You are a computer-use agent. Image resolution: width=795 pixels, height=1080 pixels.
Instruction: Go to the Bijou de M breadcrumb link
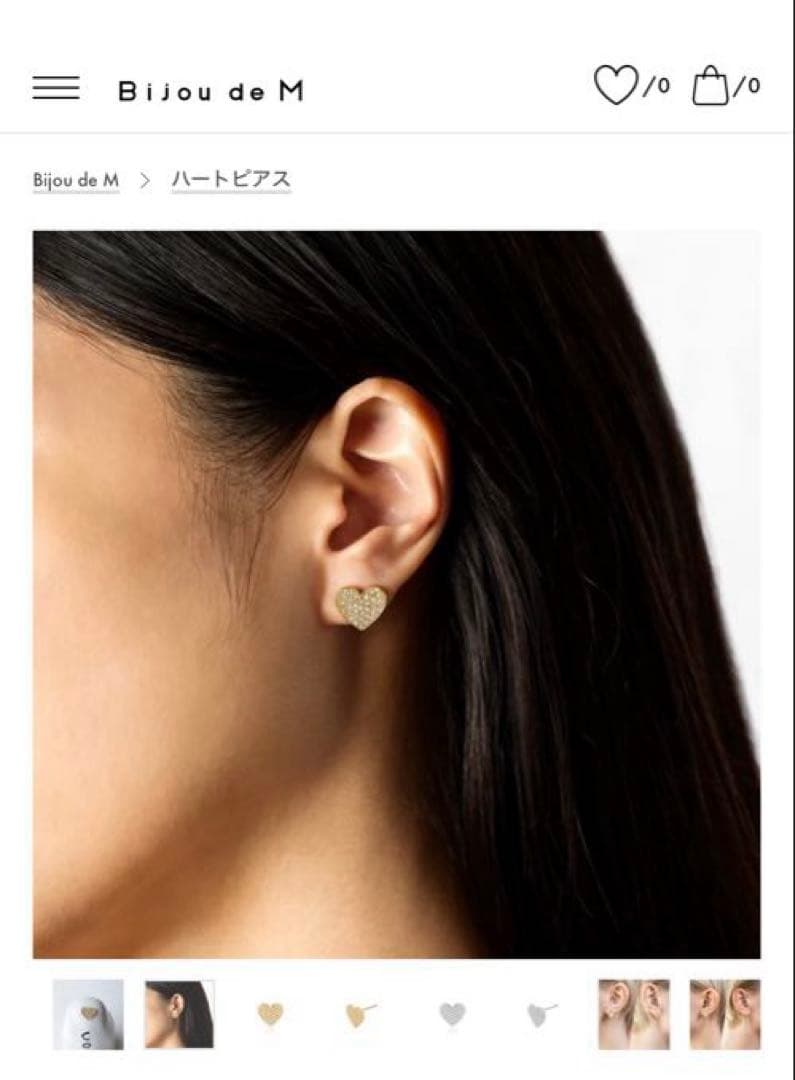point(76,180)
